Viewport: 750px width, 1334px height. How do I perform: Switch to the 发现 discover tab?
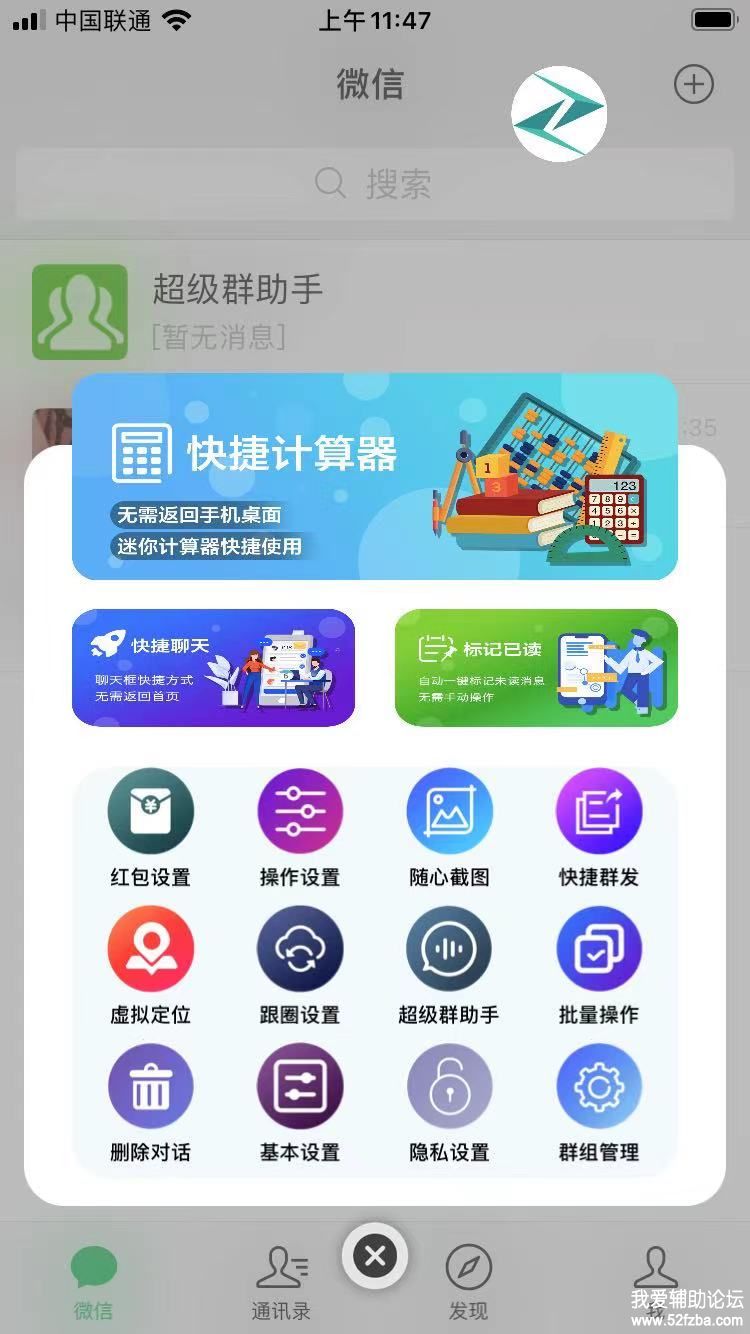pyautogui.click(x=468, y=1283)
